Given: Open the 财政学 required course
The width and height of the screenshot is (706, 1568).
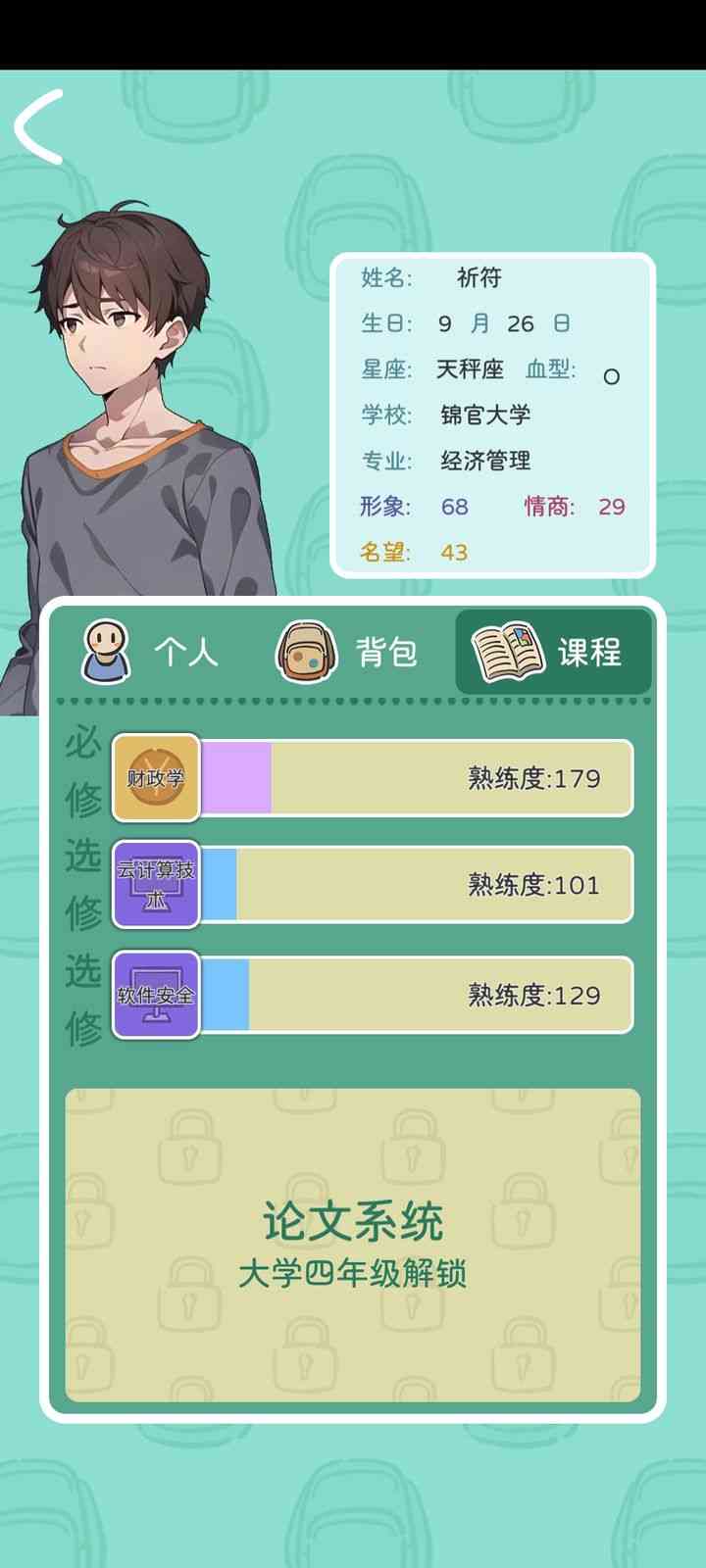Looking at the screenshot, I should click(157, 778).
